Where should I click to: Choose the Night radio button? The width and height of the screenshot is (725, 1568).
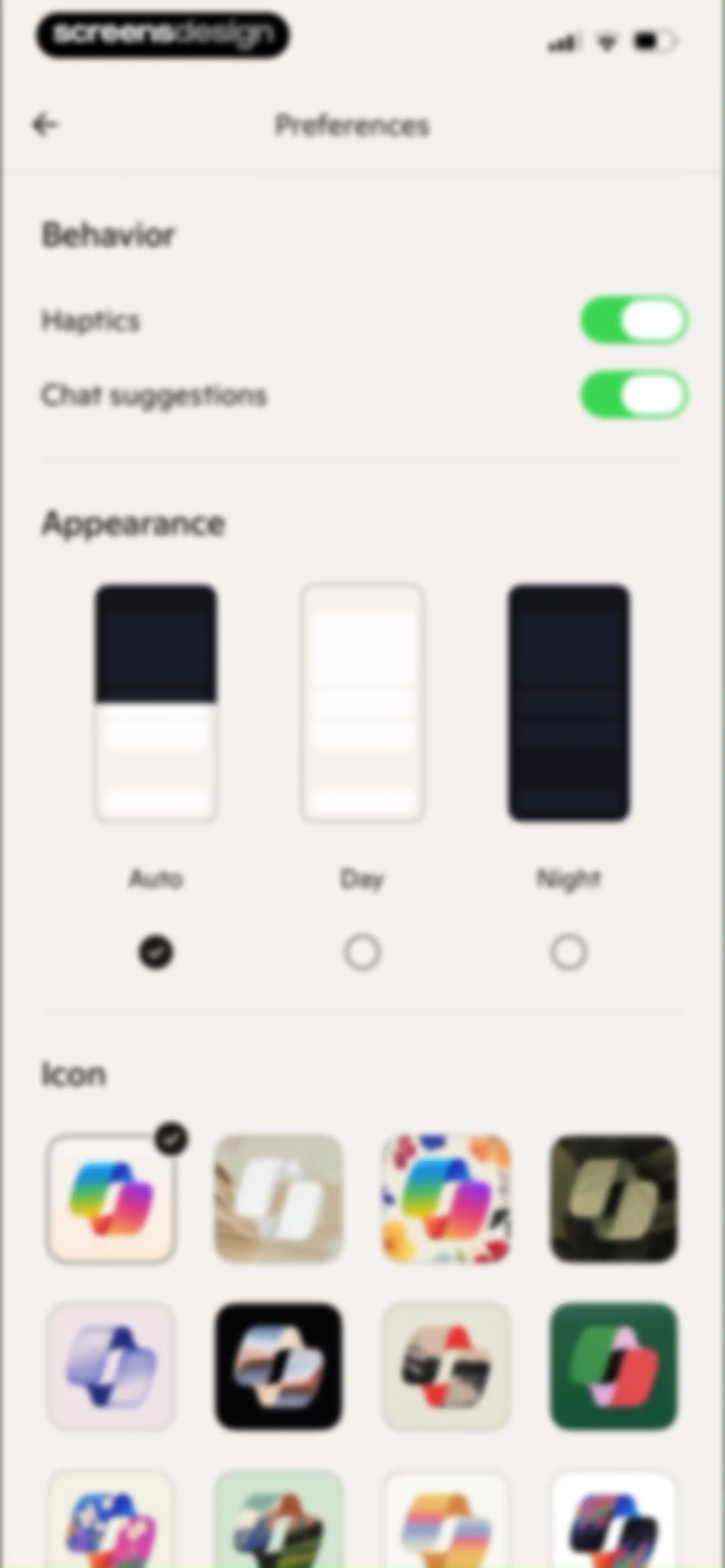(569, 953)
